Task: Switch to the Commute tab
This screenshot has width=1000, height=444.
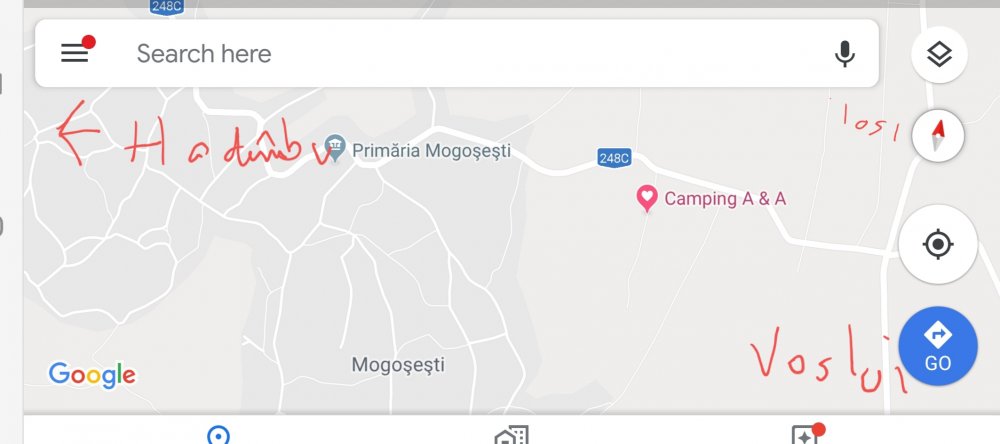Action: tap(511, 436)
